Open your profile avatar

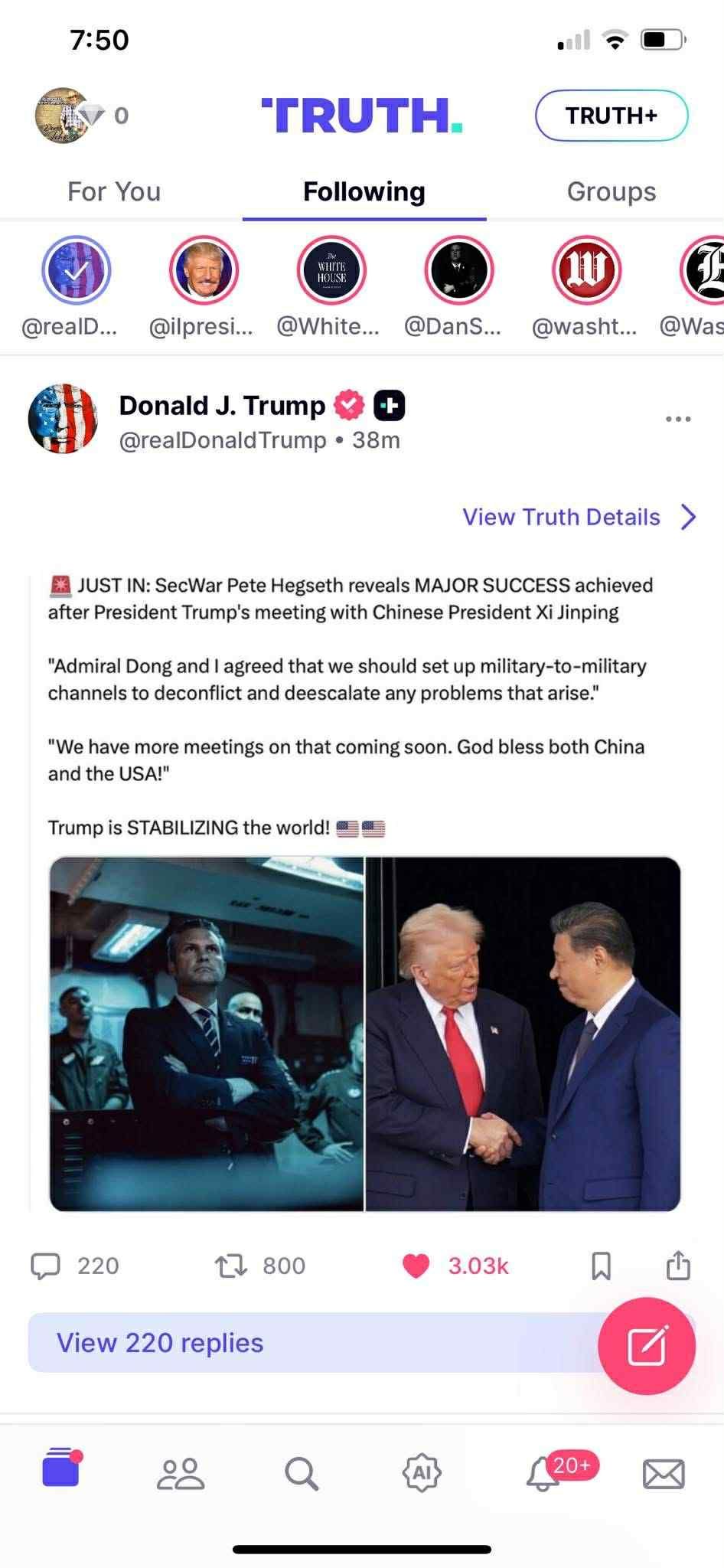(61, 116)
